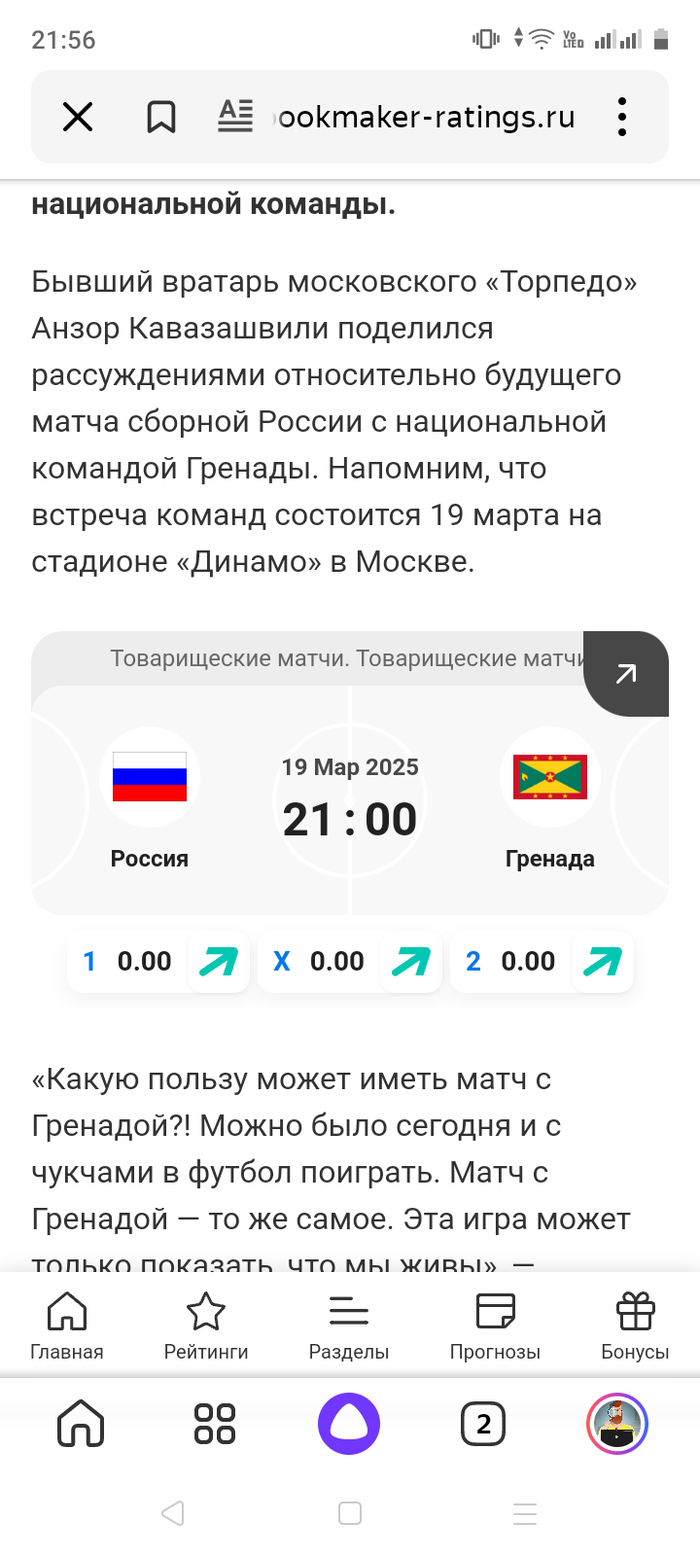Screen dimensions: 700x1556
Task: Open the Бонусы tab
Action: point(634,1326)
